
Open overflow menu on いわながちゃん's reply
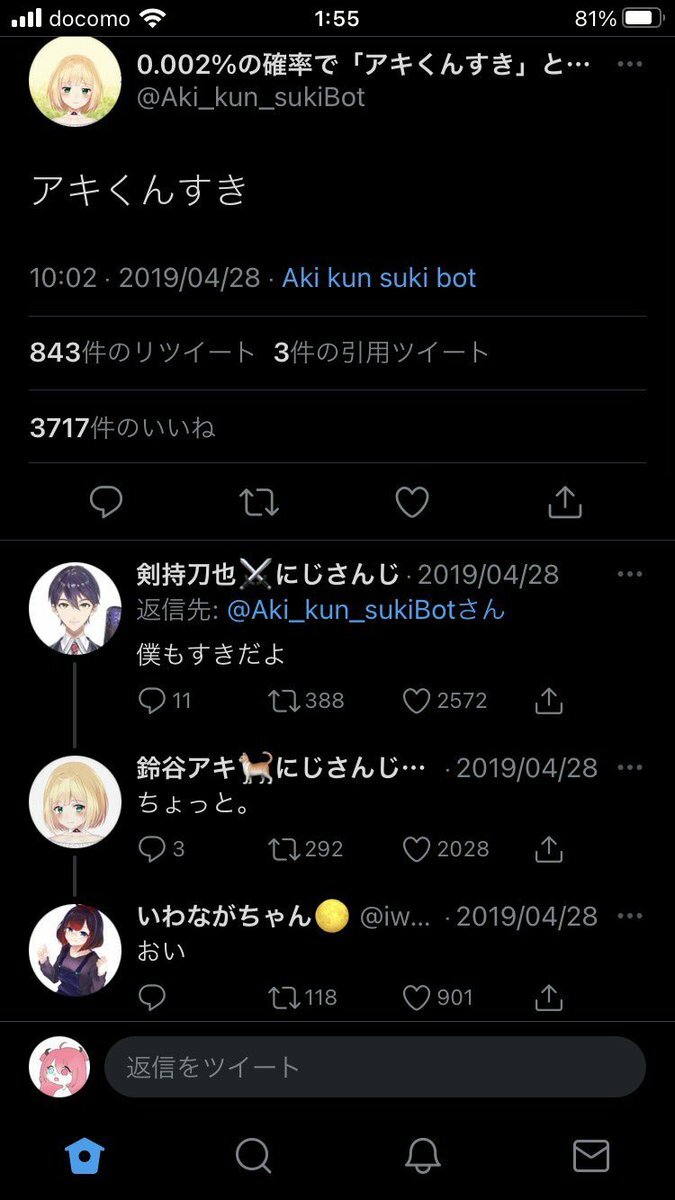pyautogui.click(x=629, y=916)
